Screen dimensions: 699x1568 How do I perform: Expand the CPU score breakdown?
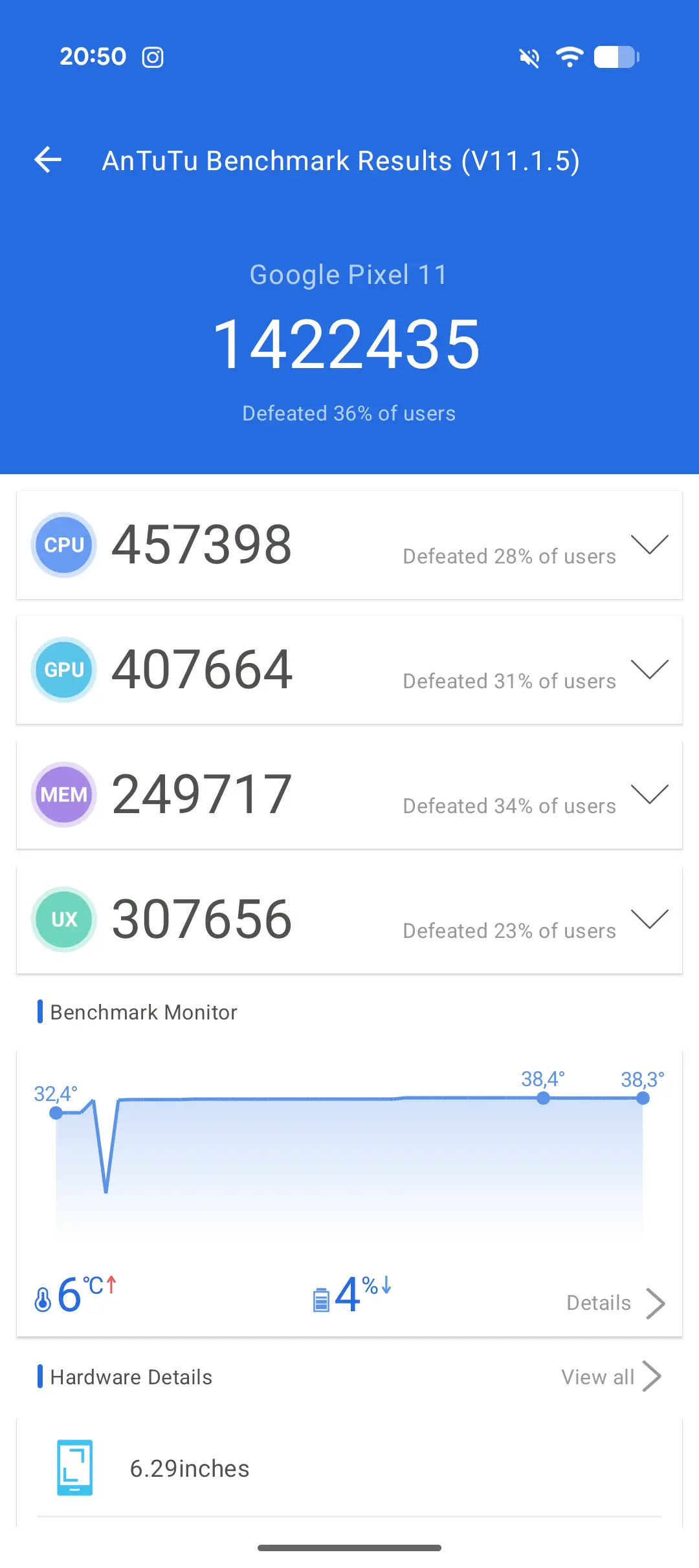tap(649, 545)
